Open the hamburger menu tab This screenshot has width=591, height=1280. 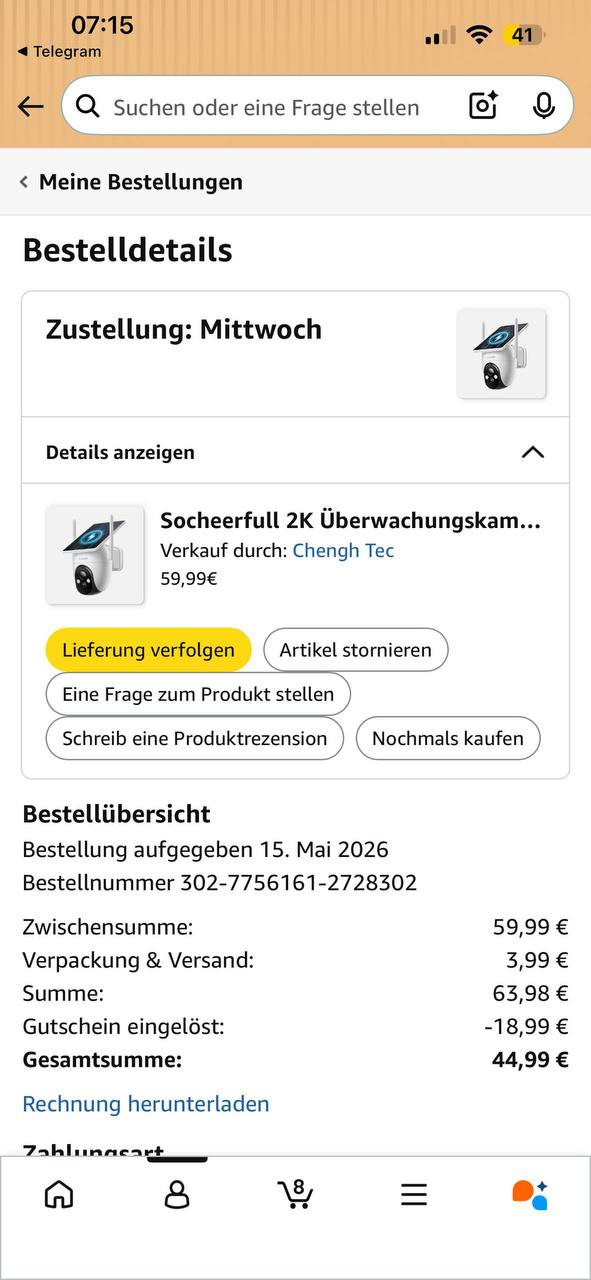[x=414, y=1194]
